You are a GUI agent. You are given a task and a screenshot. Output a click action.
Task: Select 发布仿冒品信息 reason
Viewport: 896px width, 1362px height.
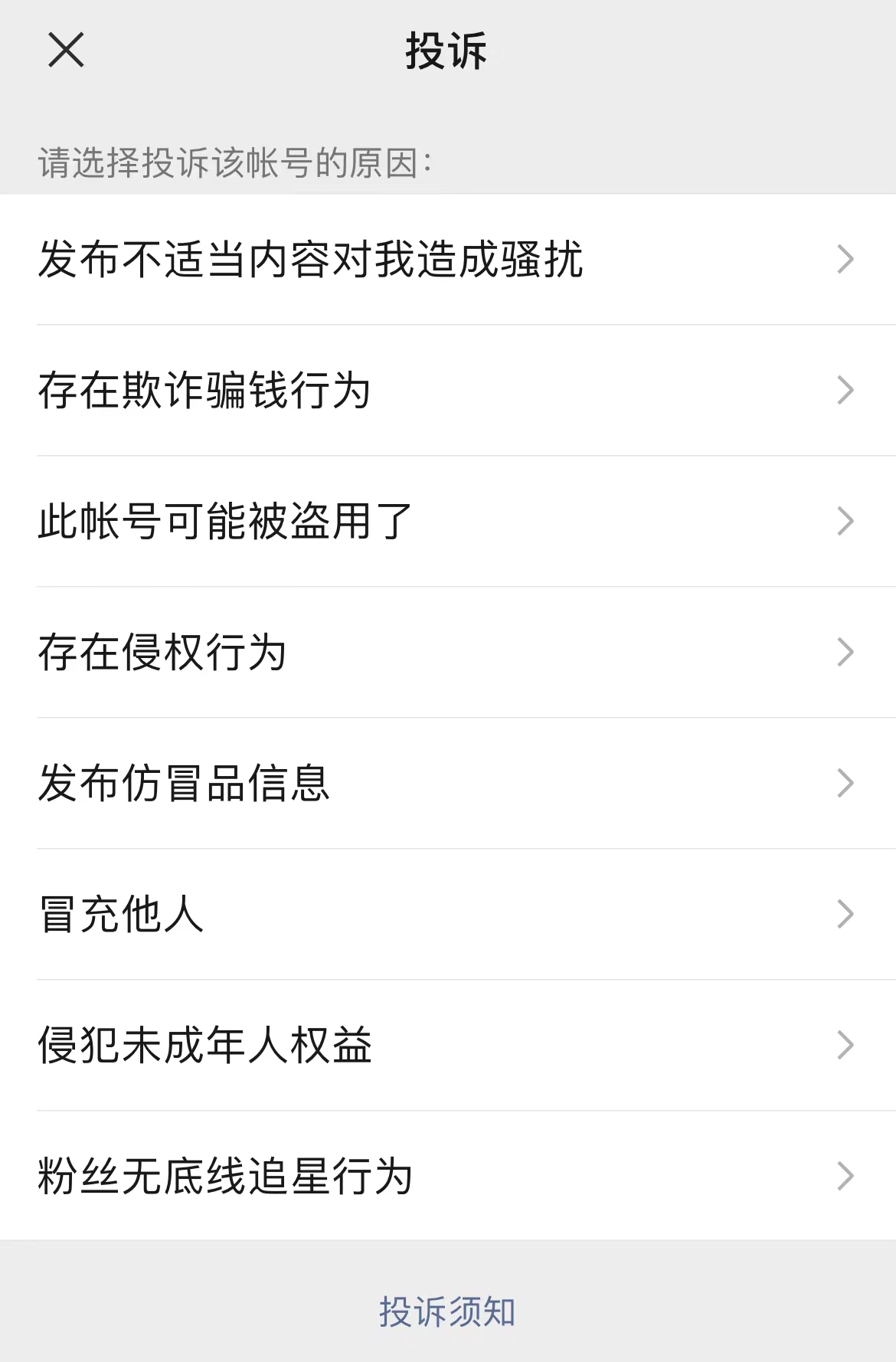tap(447, 784)
